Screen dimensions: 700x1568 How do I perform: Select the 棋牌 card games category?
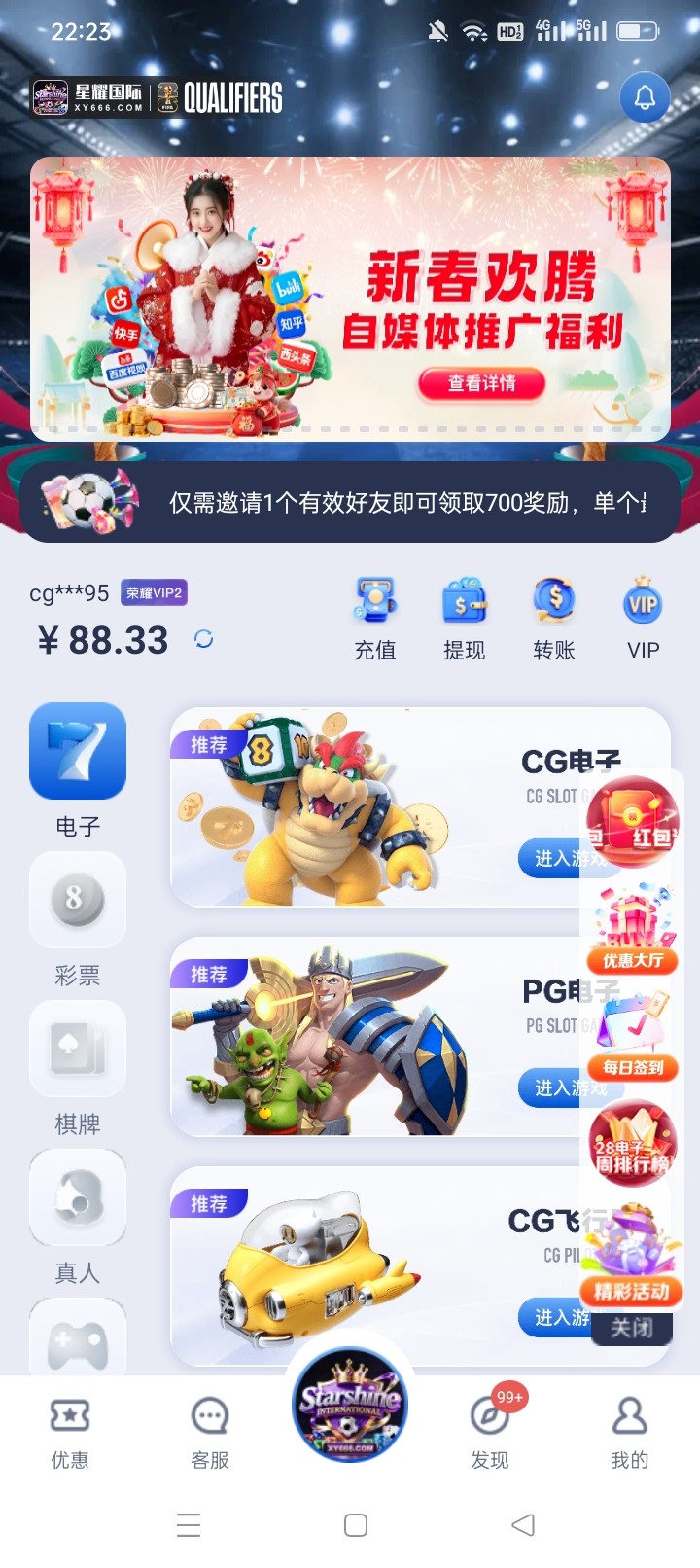[78, 1067]
